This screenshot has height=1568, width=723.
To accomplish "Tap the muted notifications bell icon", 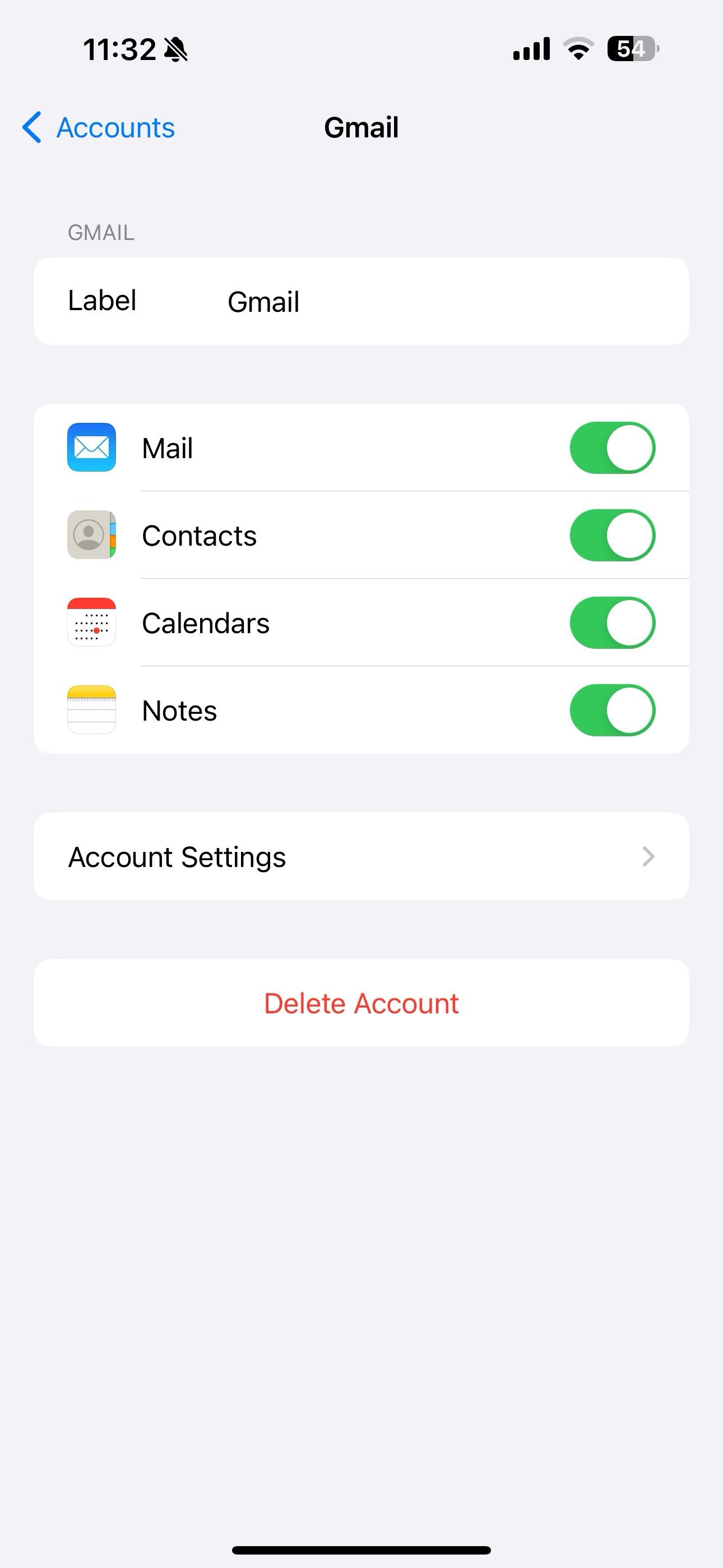I will pos(175,49).
